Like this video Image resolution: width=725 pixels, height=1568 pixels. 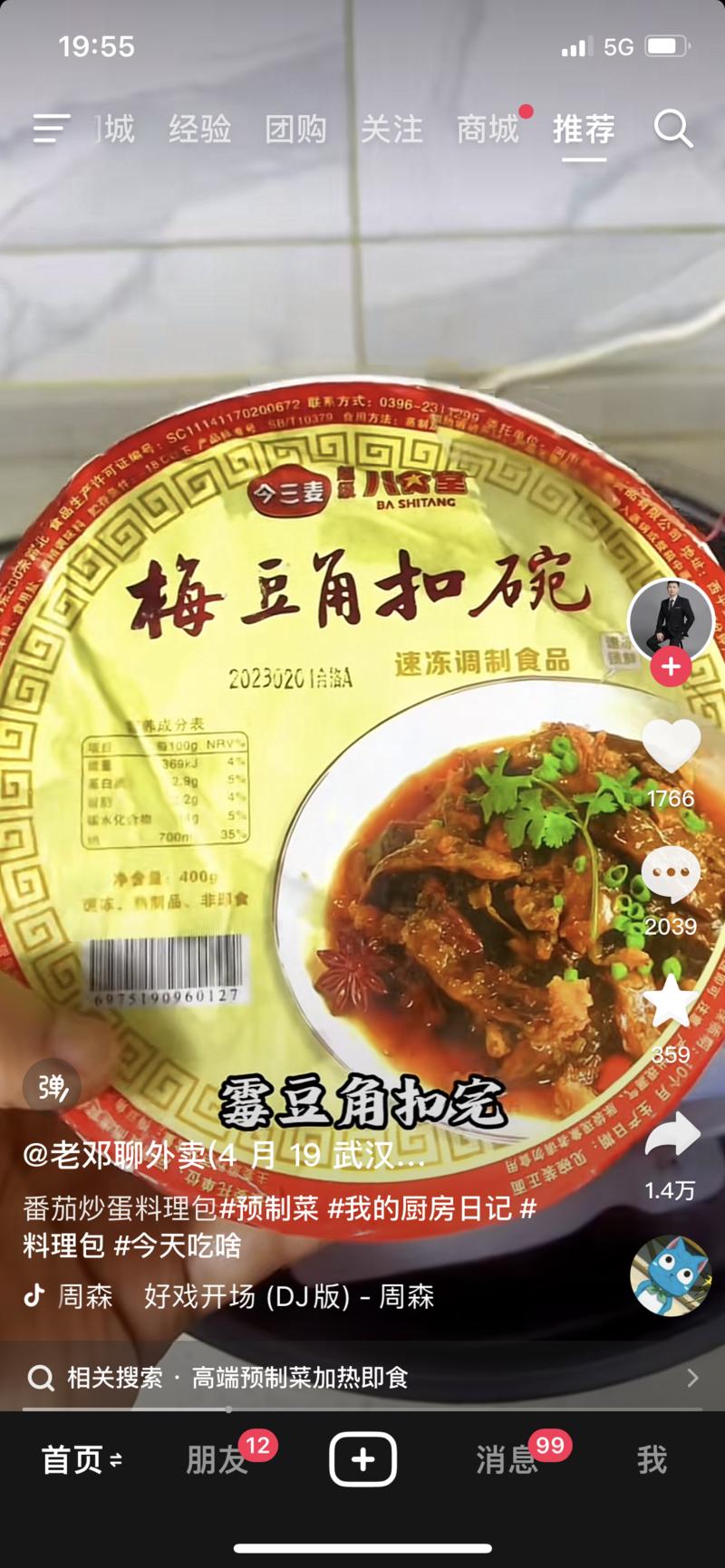click(x=671, y=747)
